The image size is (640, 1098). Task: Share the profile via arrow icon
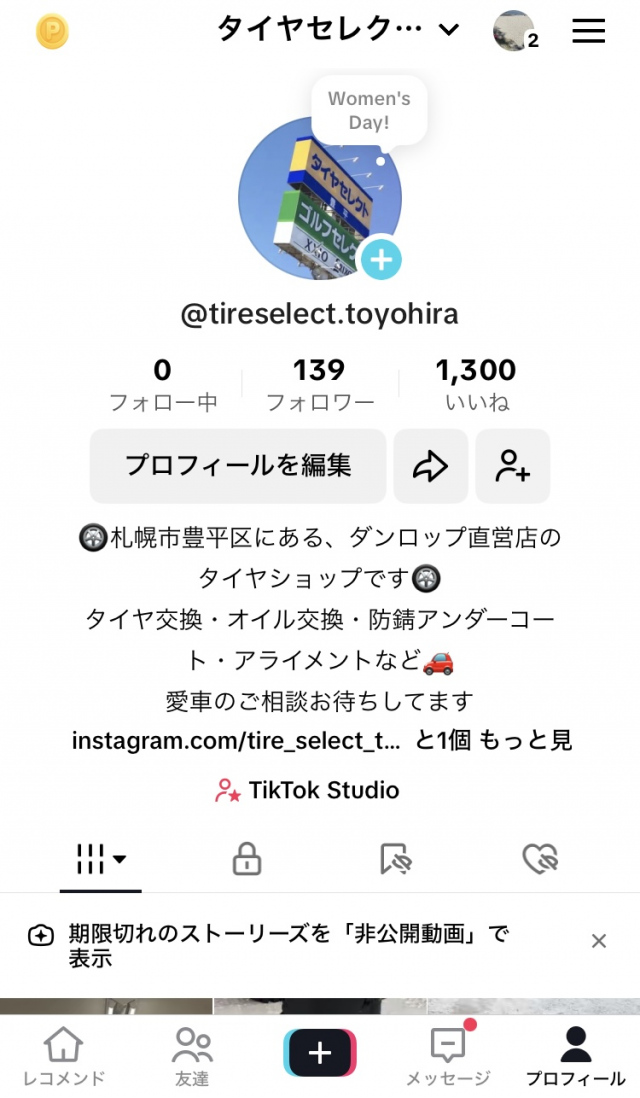[430, 466]
